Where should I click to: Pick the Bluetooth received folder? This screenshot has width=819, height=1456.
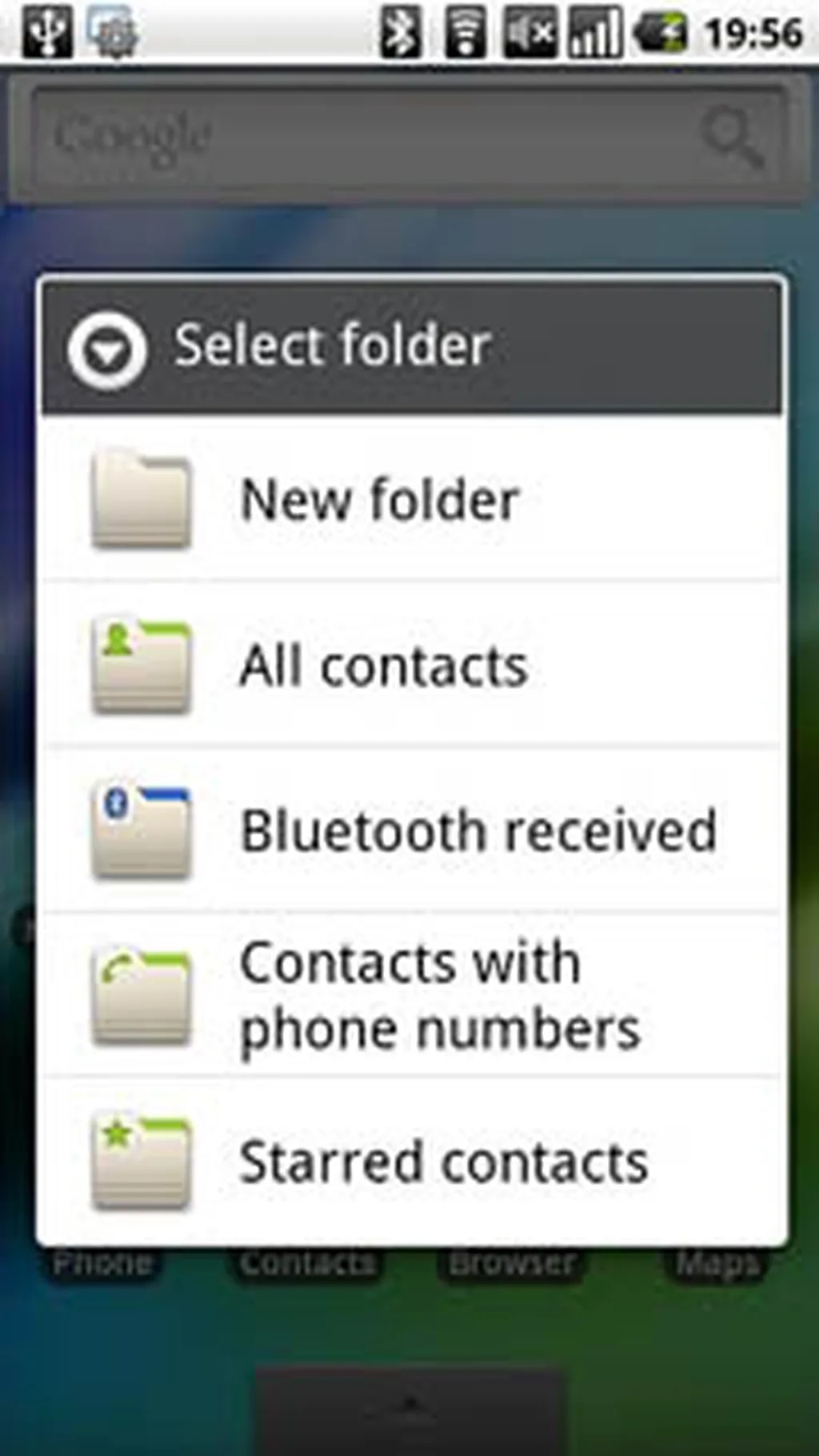pos(410,830)
